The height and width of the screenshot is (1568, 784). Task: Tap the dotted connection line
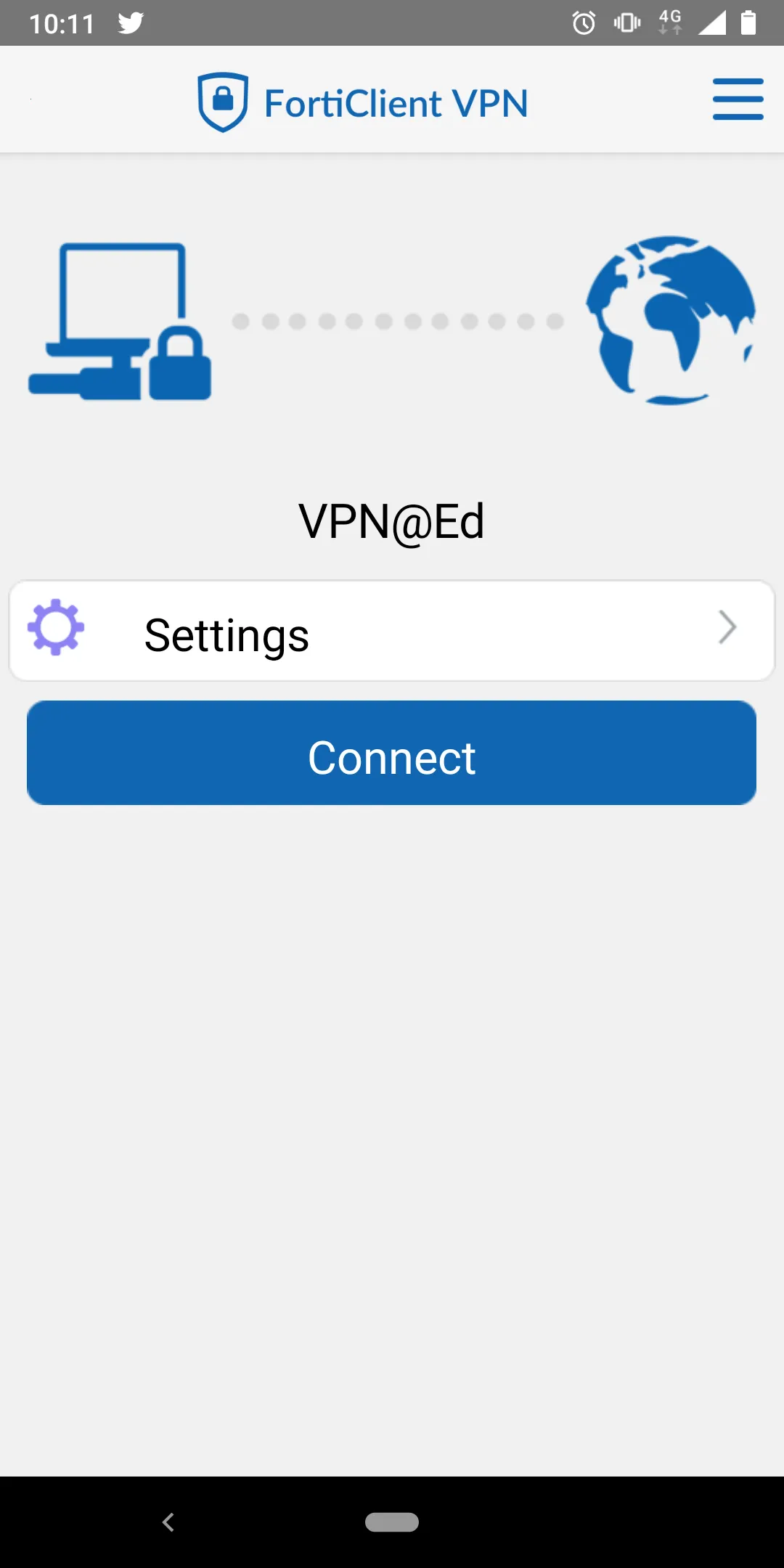coord(396,320)
